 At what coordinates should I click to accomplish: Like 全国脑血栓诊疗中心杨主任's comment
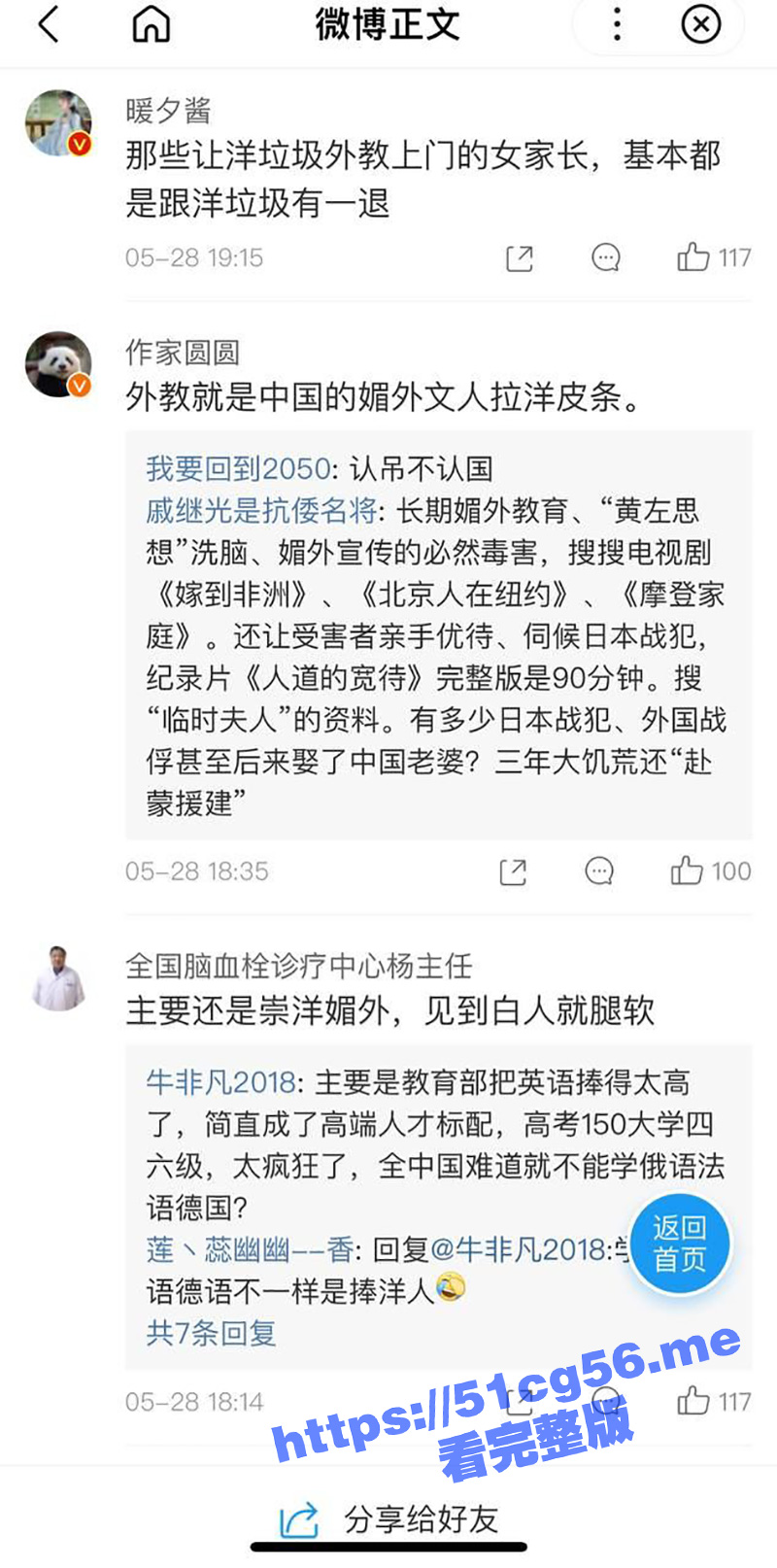pyautogui.click(x=714, y=1401)
